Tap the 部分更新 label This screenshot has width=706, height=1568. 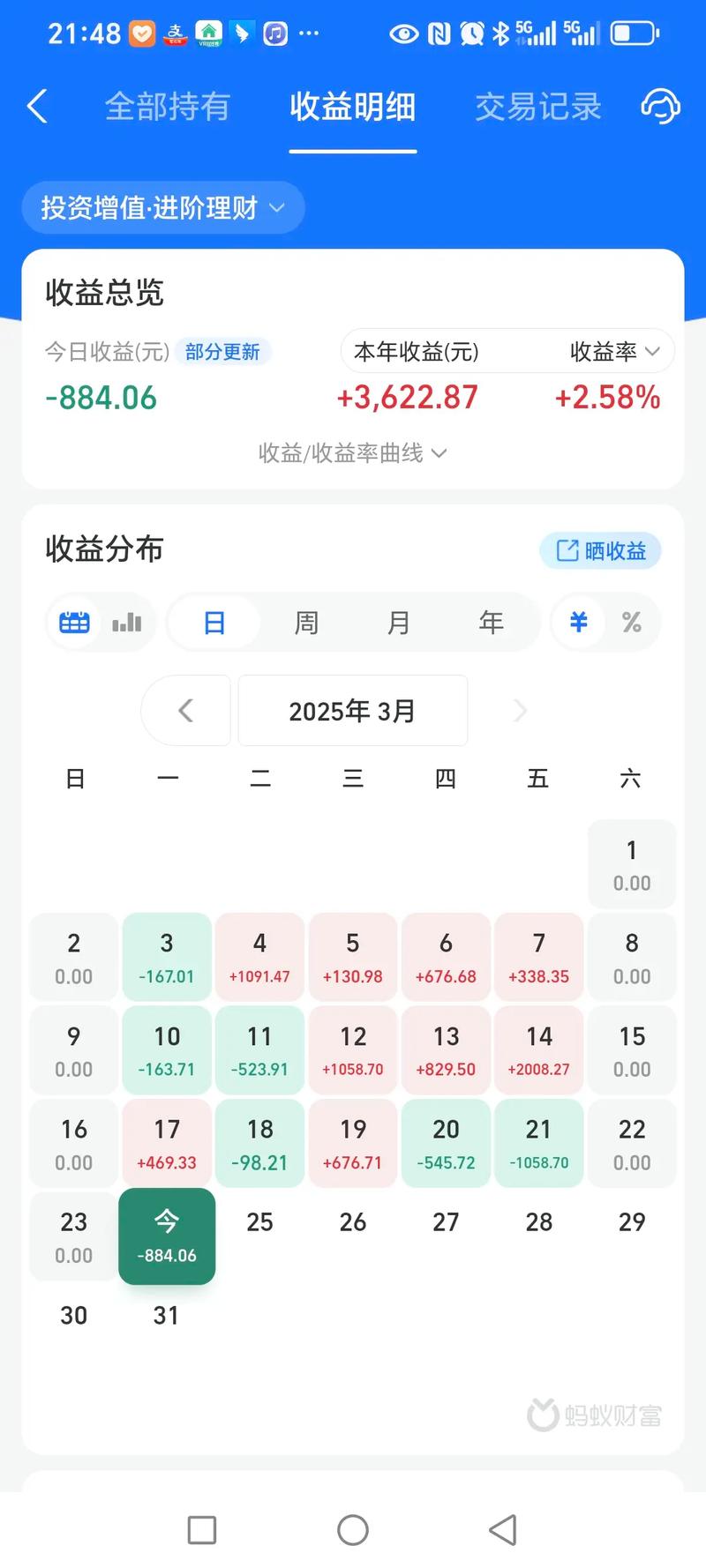point(222,352)
